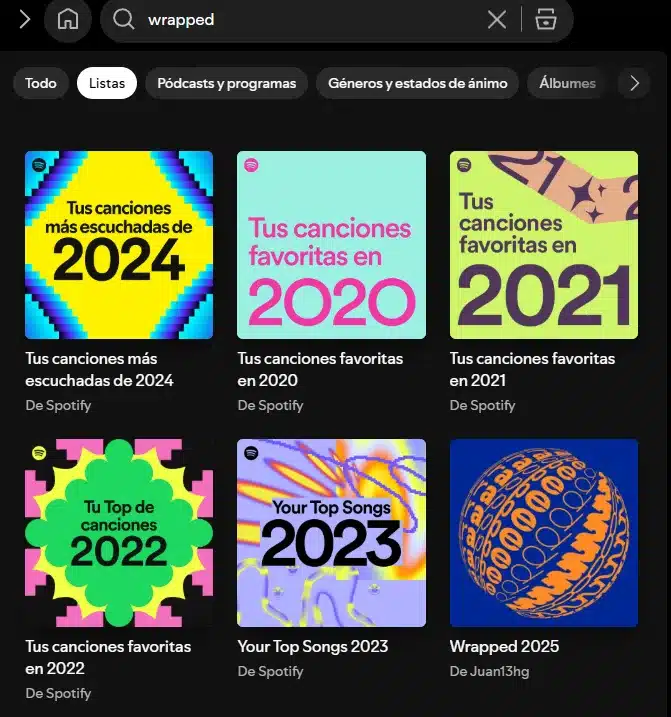
Task: Go to the home screen
Action: click(68, 19)
